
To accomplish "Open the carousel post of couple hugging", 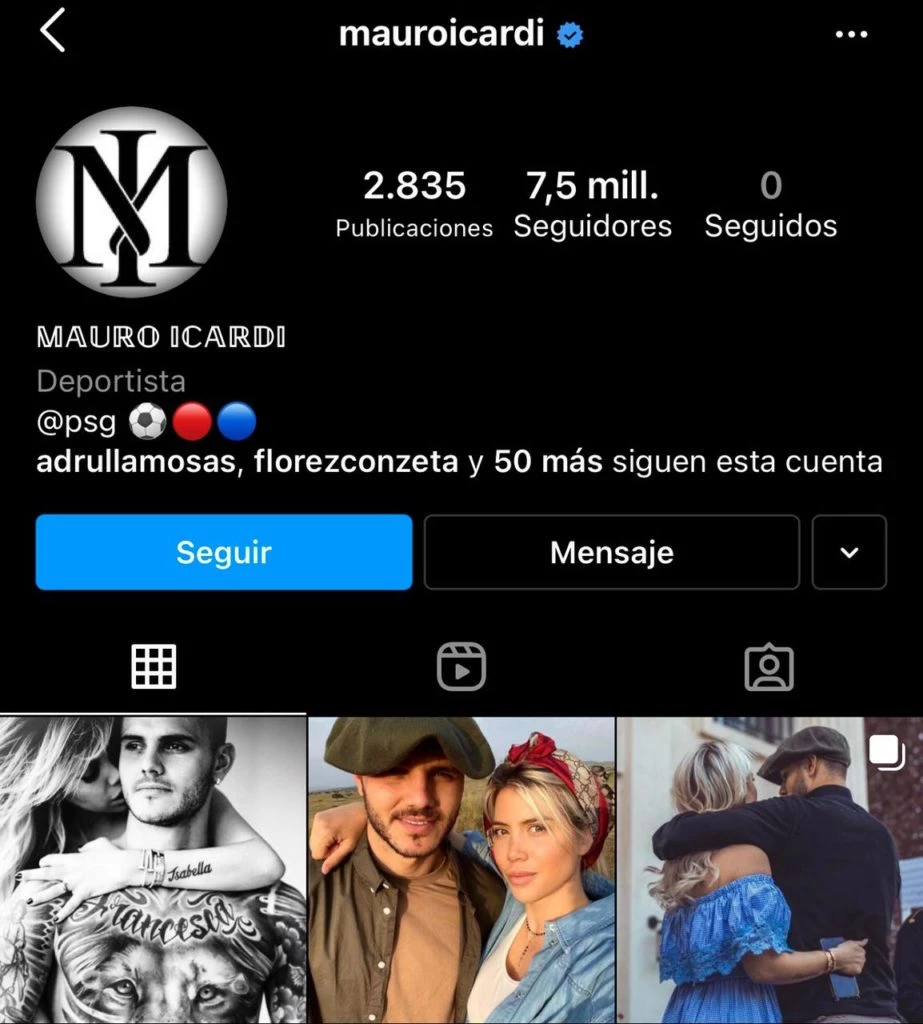I will (x=769, y=870).
